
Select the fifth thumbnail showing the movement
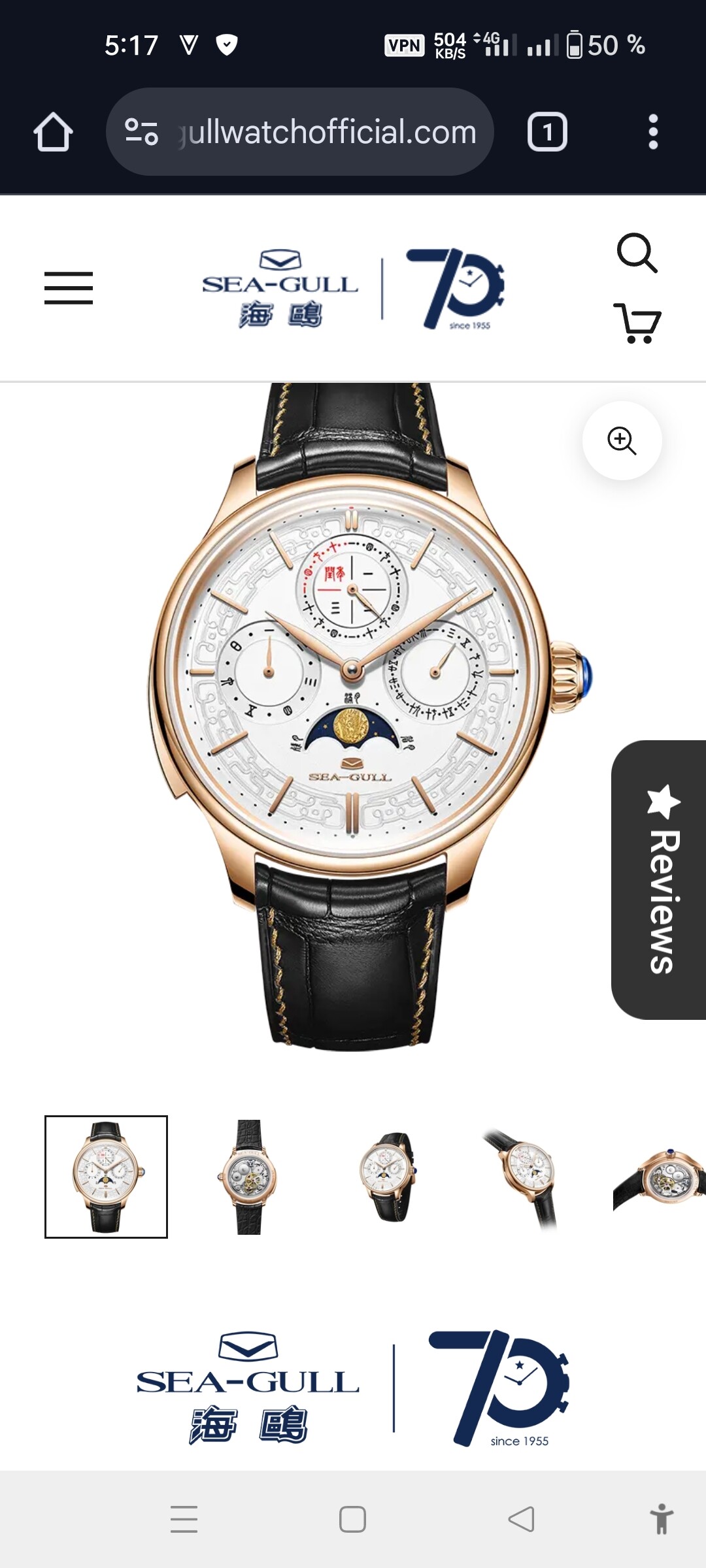tap(660, 1177)
